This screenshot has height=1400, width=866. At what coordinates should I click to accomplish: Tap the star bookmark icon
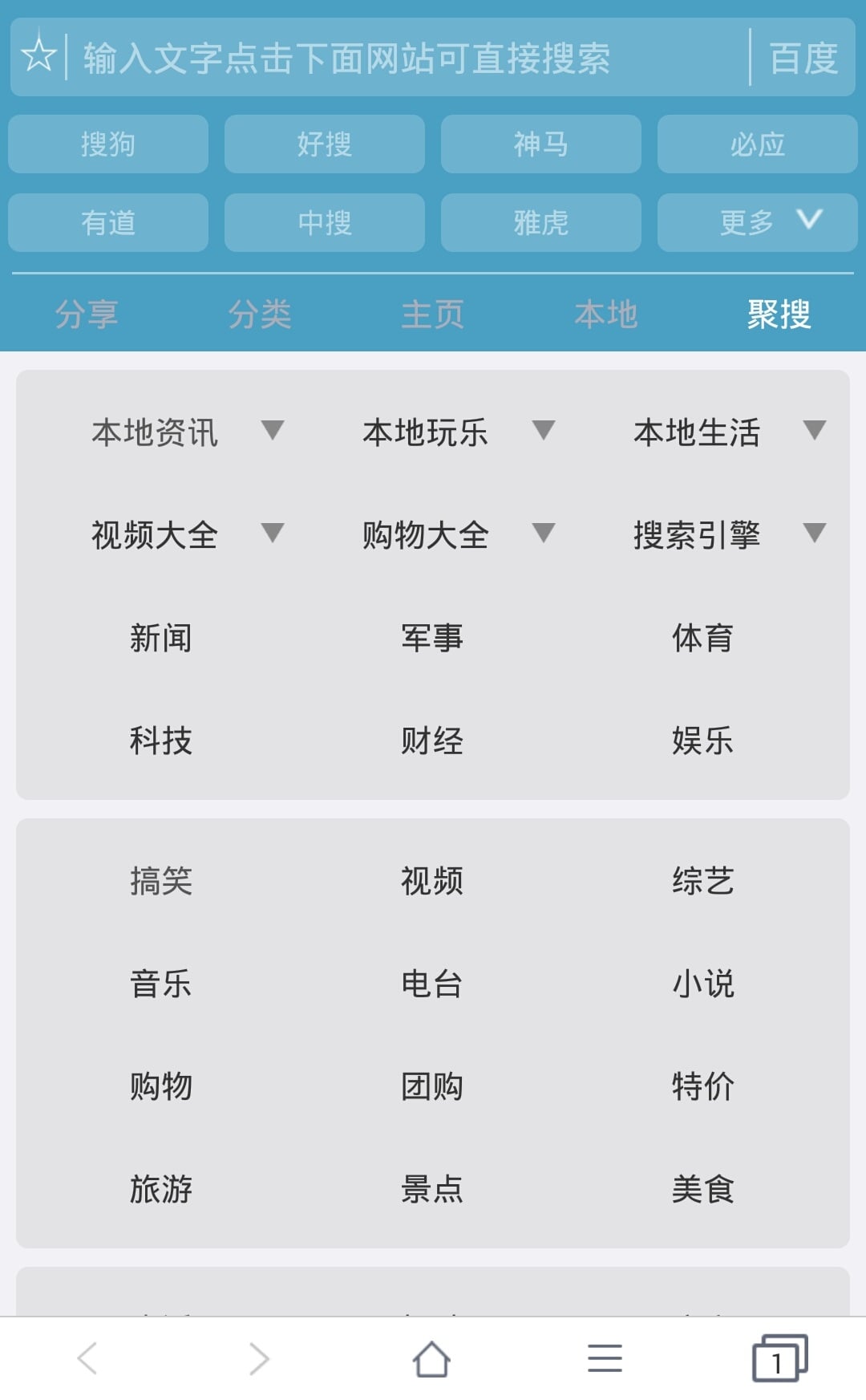38,56
